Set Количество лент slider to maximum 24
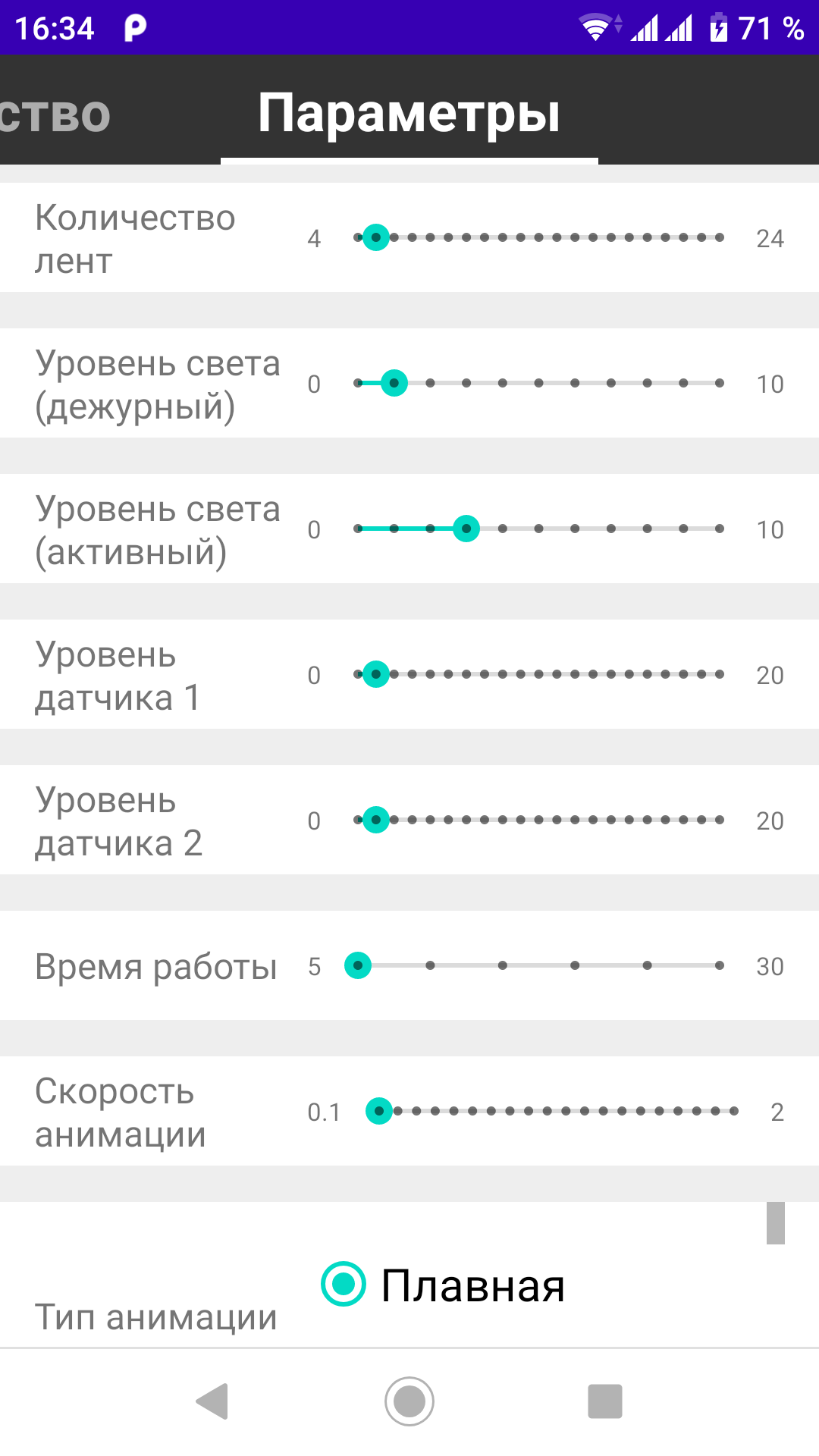 pos(720,237)
